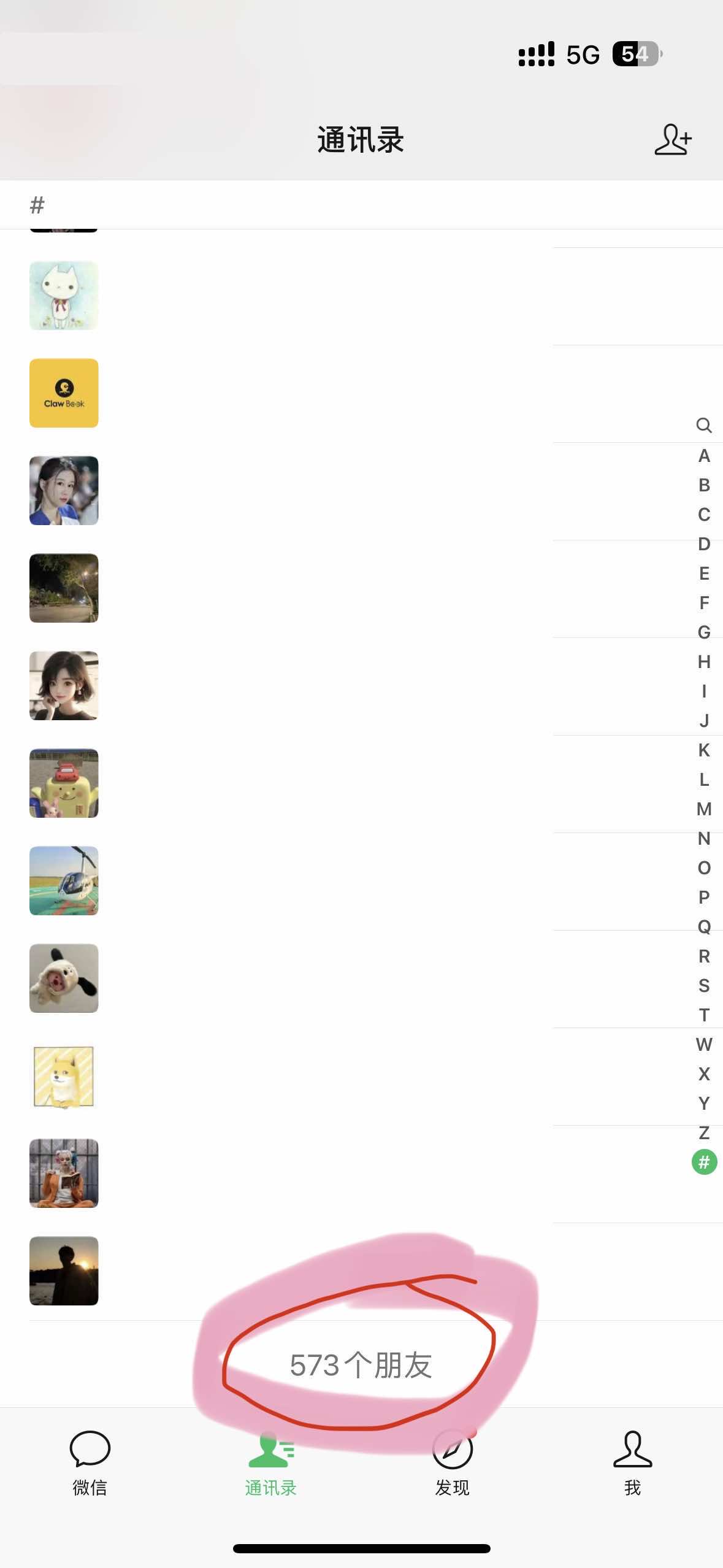Tap the add friend icon
This screenshot has width=723, height=1568.
(x=673, y=140)
